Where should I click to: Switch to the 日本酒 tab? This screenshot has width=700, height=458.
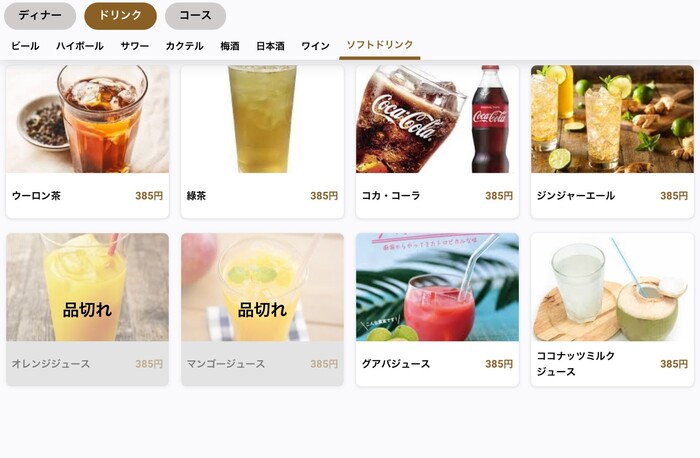point(270,46)
